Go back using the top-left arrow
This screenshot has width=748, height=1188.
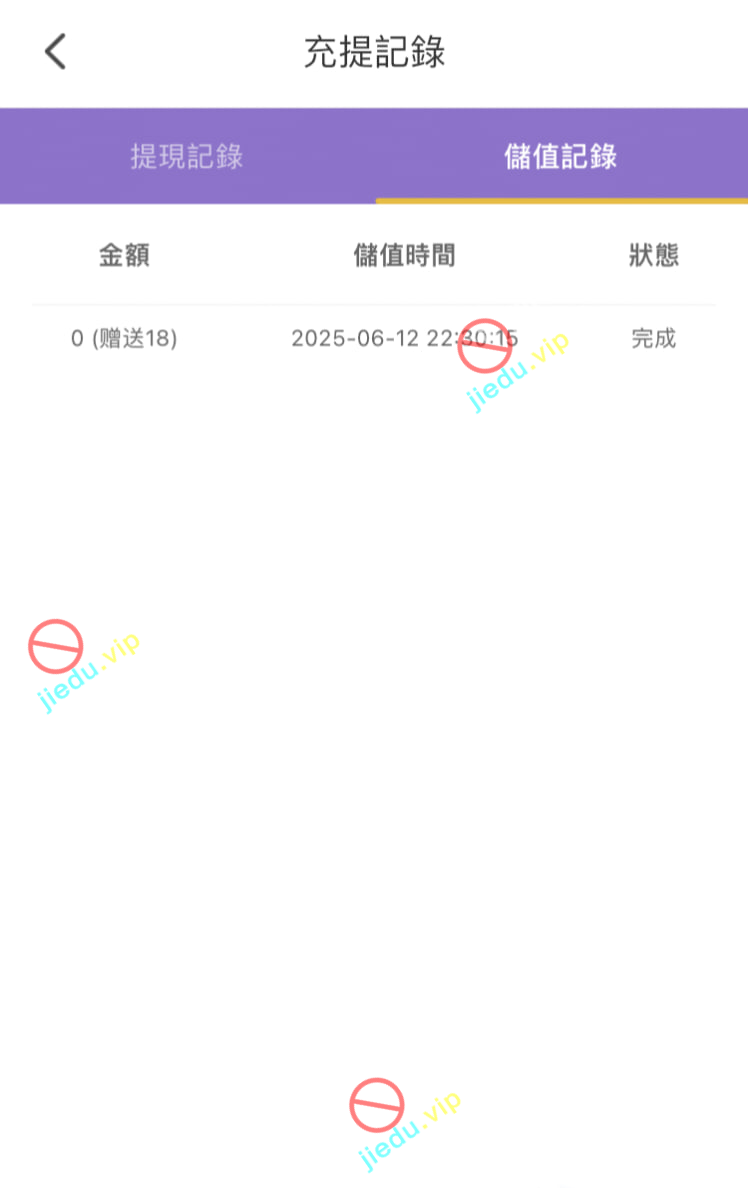(55, 51)
